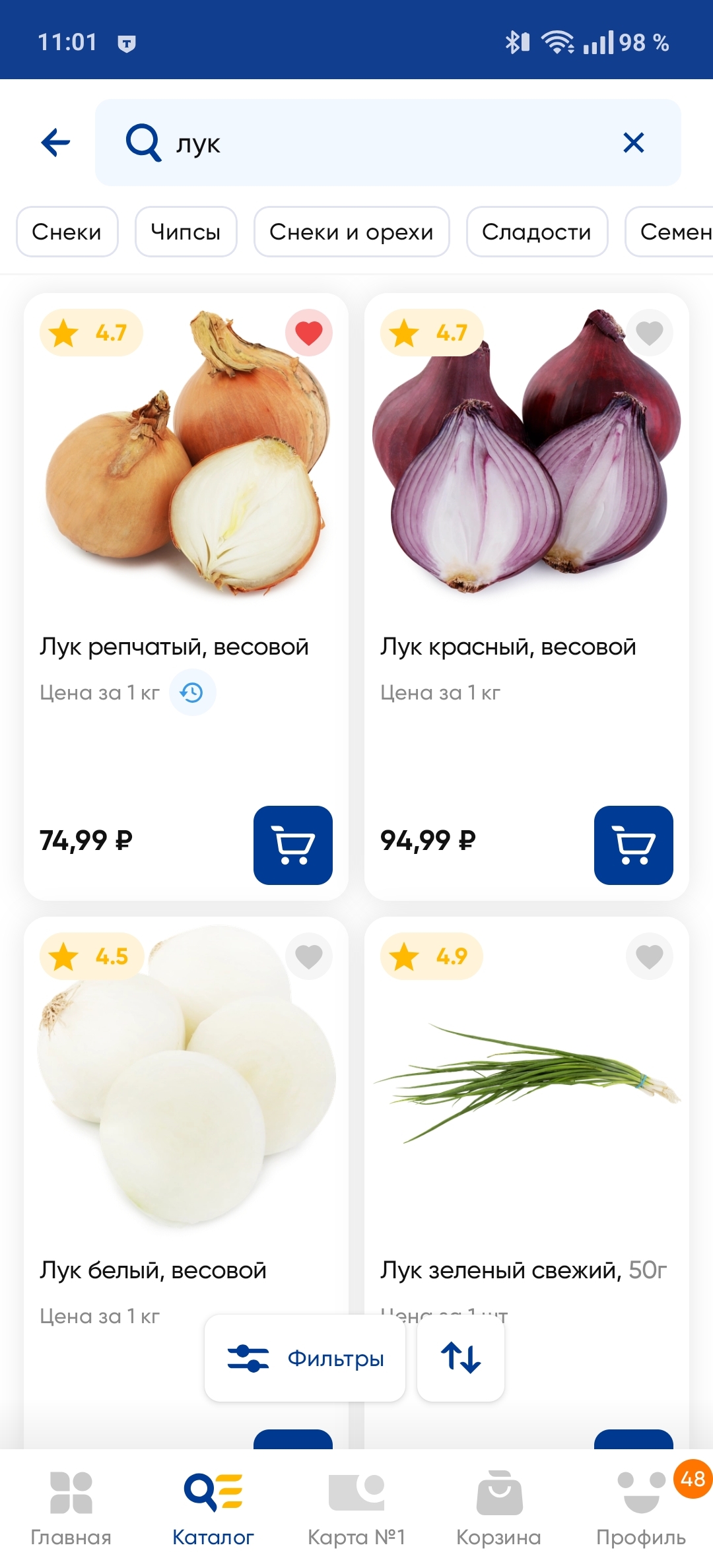Select the 'Снеки' category chip
713x1568 pixels.
[x=67, y=232]
